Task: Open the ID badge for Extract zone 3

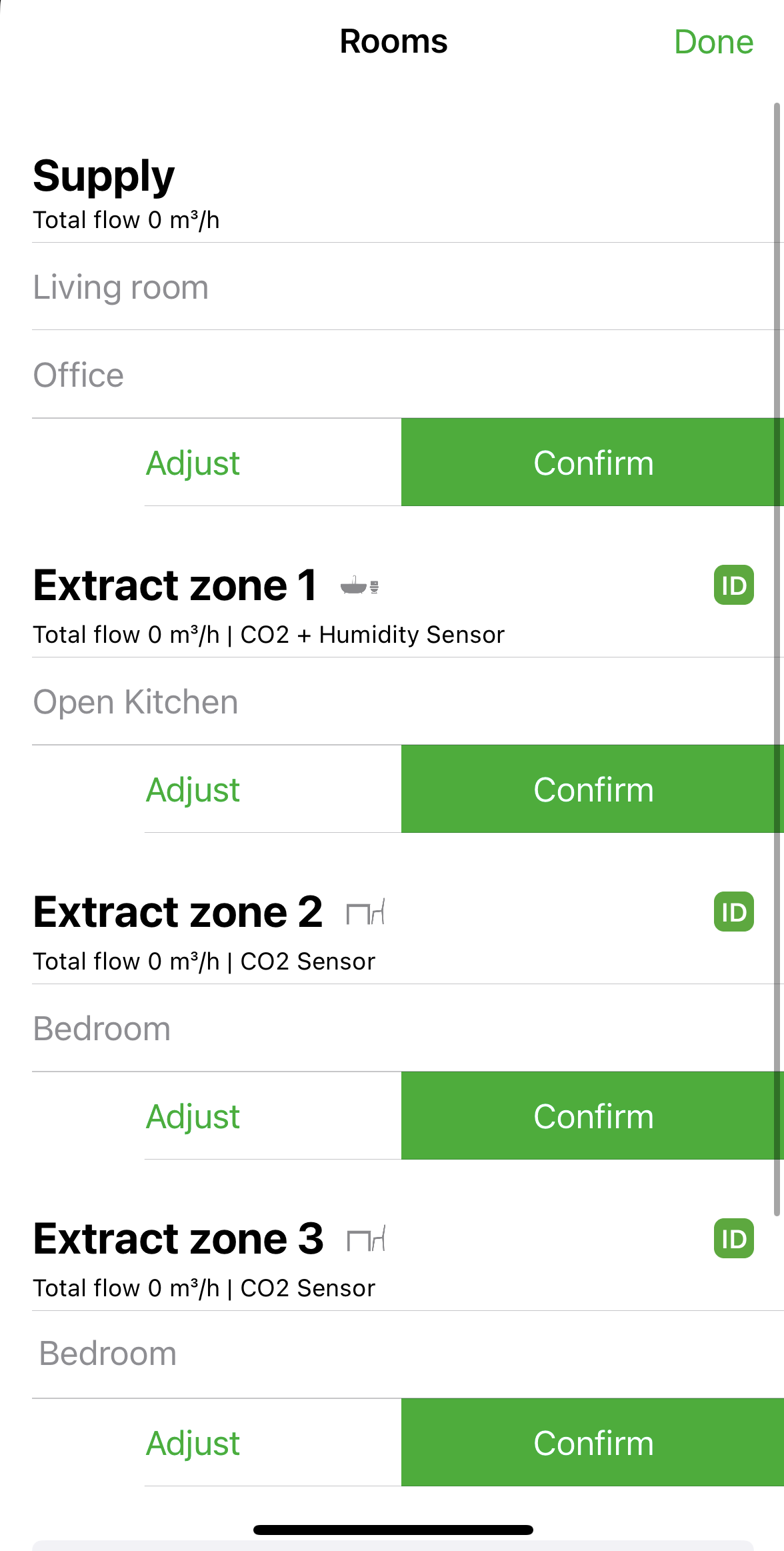Action: (733, 1239)
